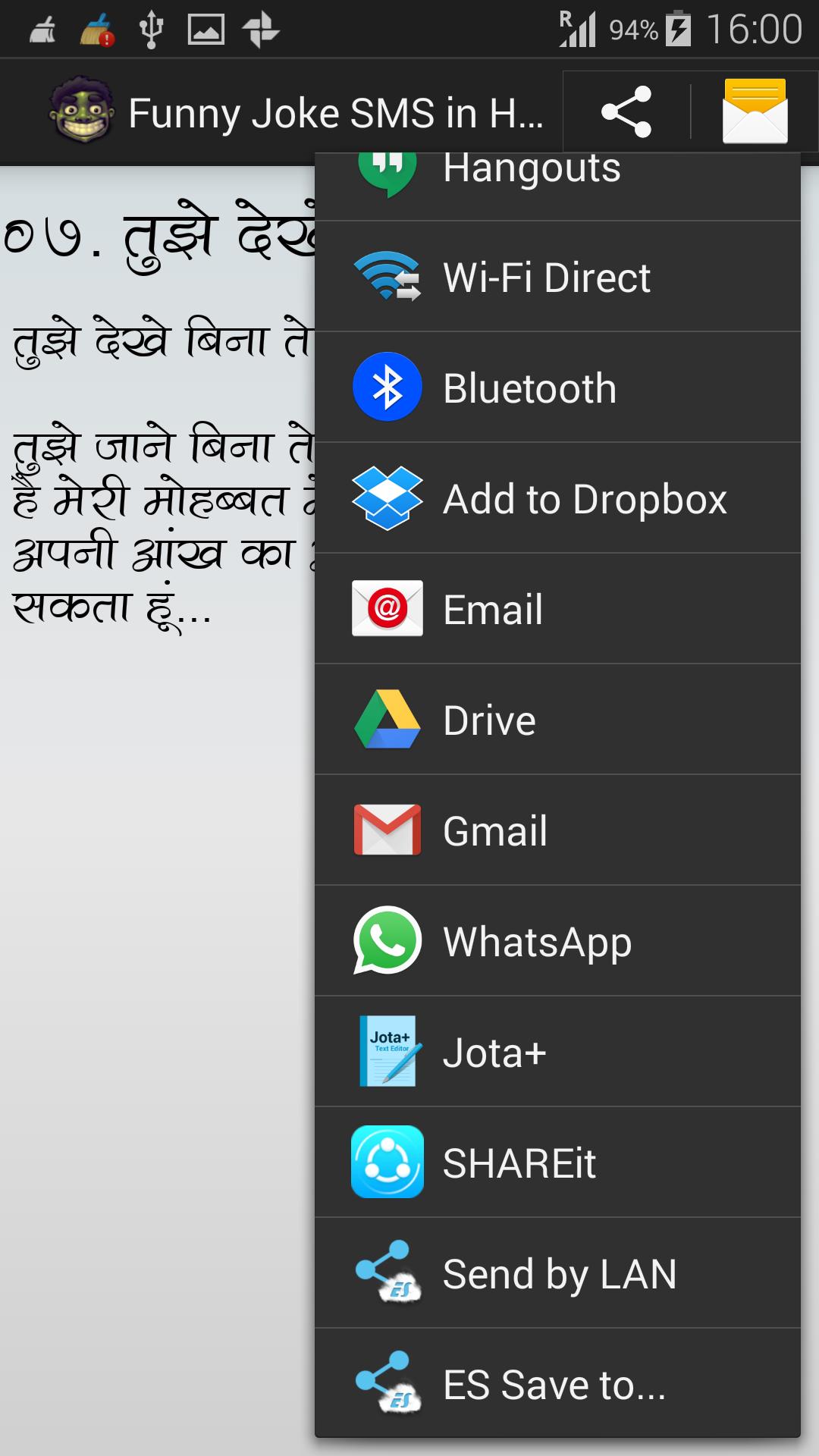Select Gmail from the share list
Image resolution: width=819 pixels, height=1456 pixels.
[494, 831]
